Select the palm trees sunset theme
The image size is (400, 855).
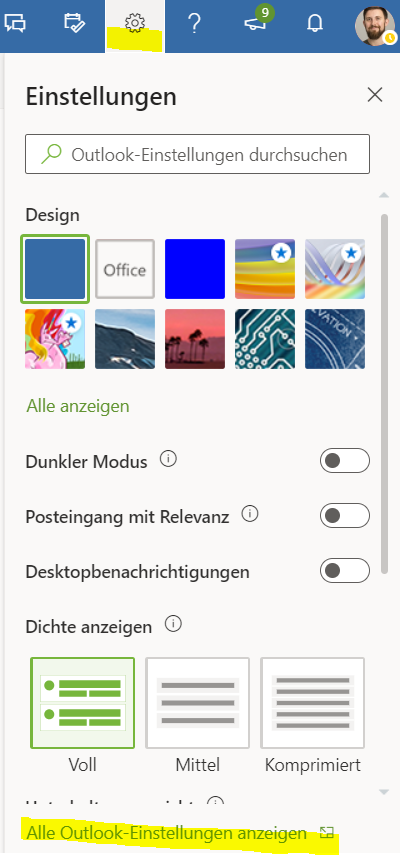tap(195, 339)
